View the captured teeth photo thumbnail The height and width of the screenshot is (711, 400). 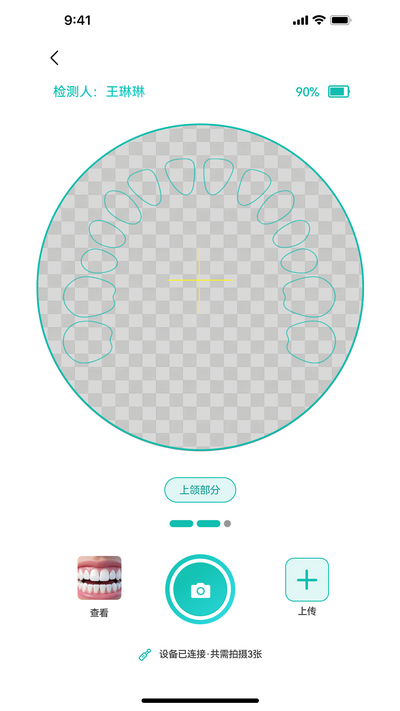click(x=99, y=578)
